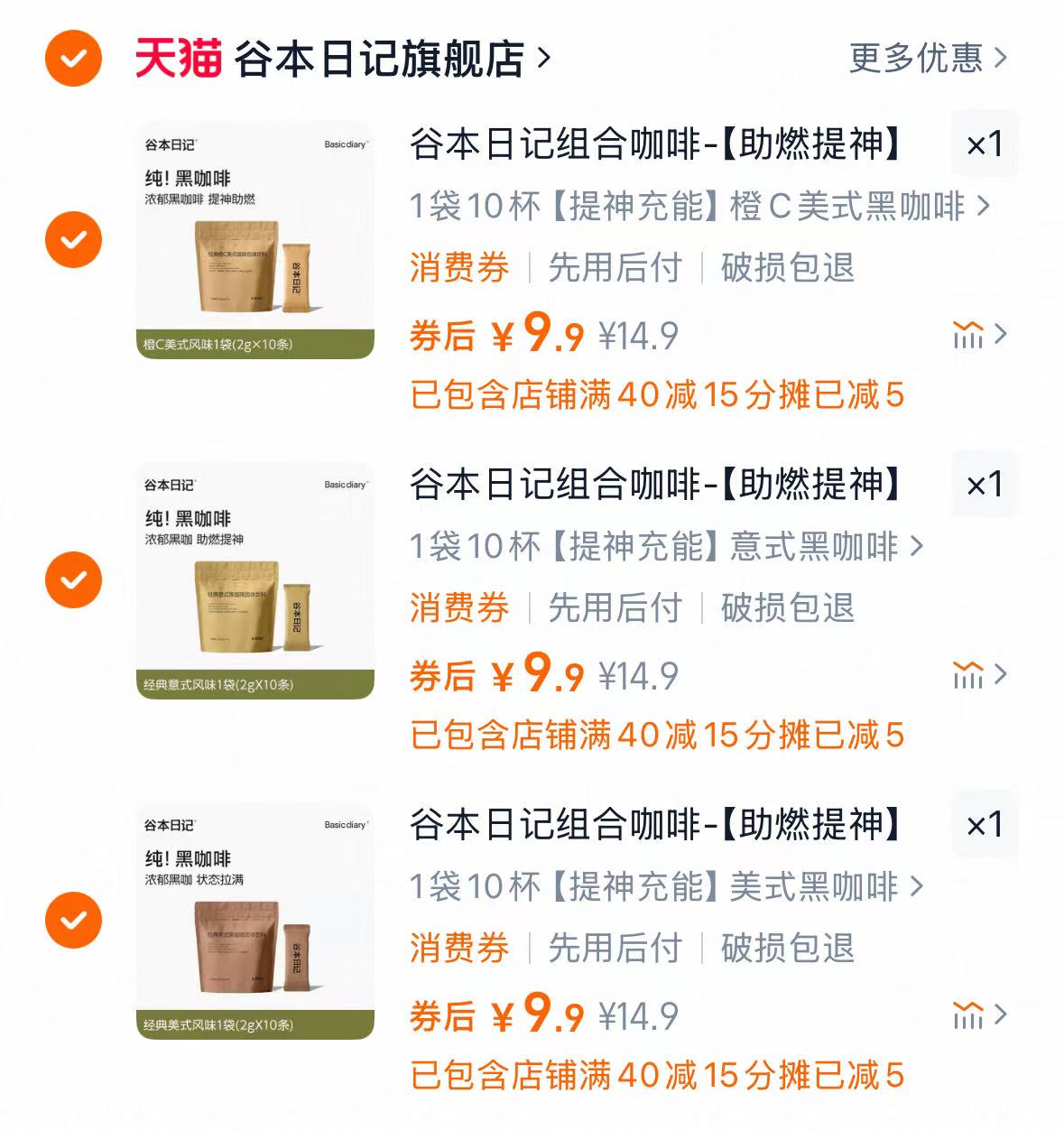
Task: Click the ×1 quantity of first product
Action: tap(984, 145)
